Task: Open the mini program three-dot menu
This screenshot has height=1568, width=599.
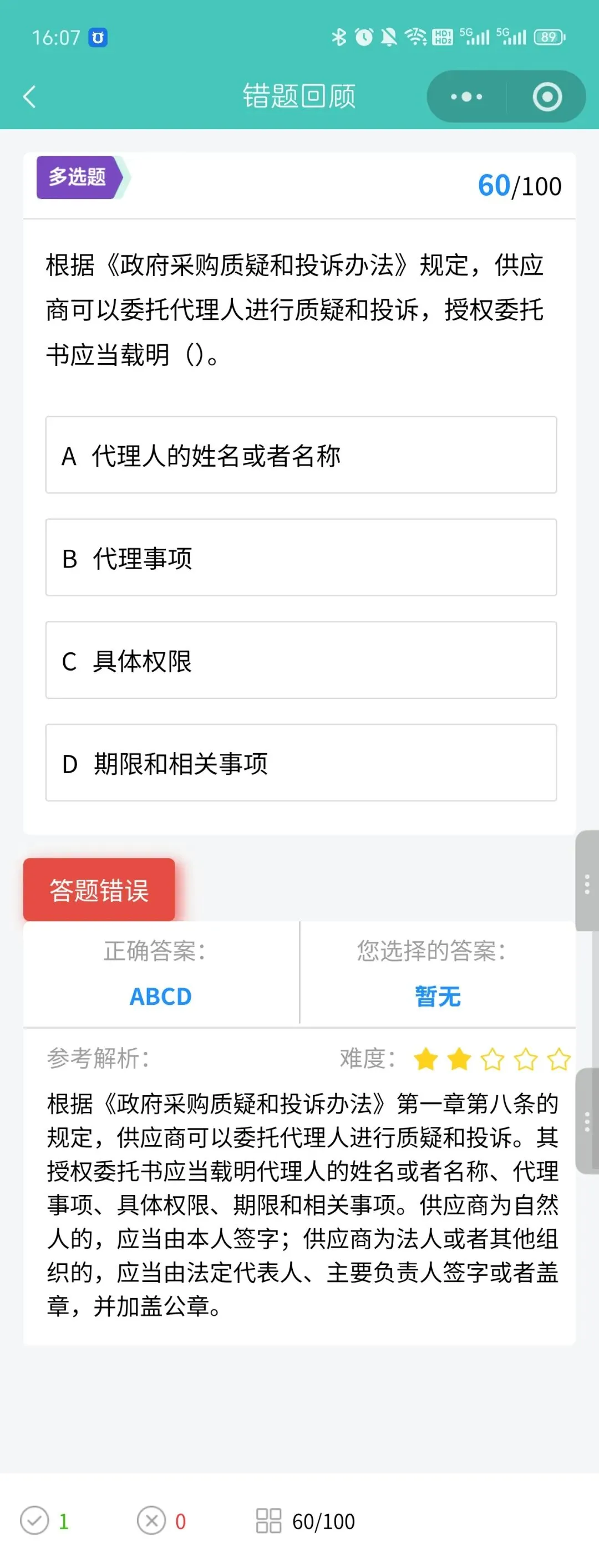Action: (x=466, y=96)
